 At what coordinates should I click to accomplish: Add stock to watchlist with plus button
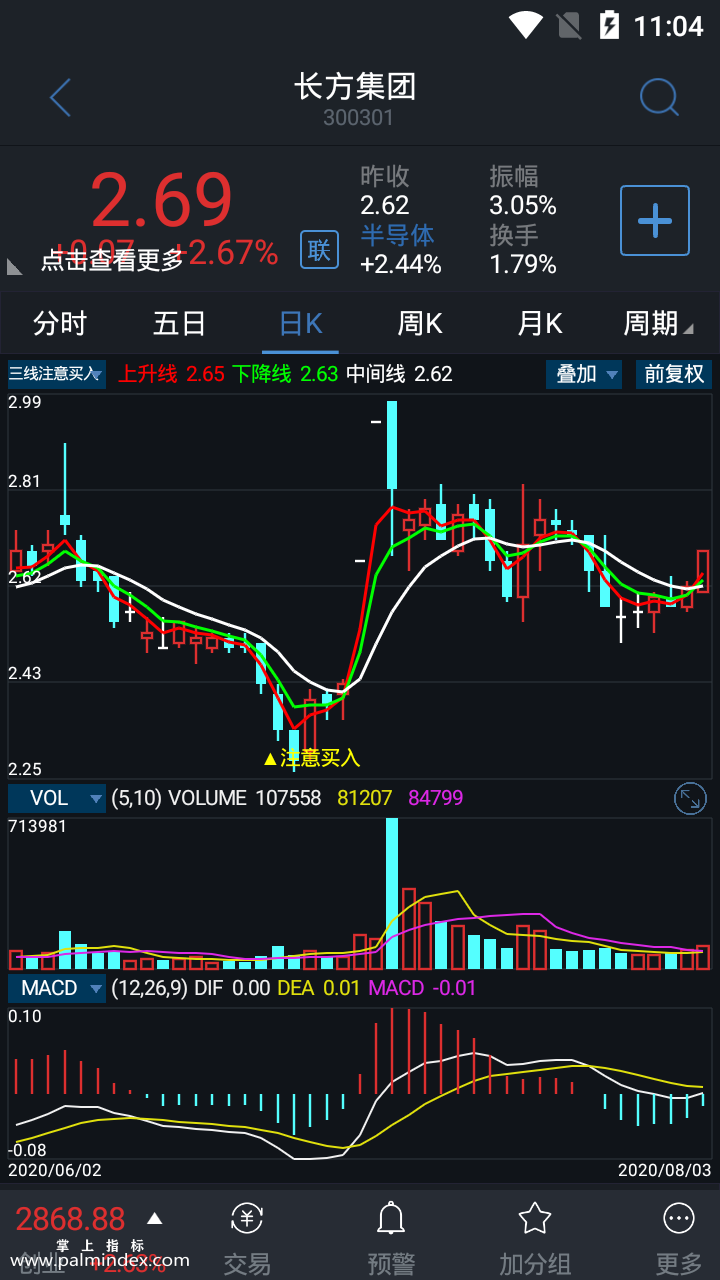click(x=655, y=220)
